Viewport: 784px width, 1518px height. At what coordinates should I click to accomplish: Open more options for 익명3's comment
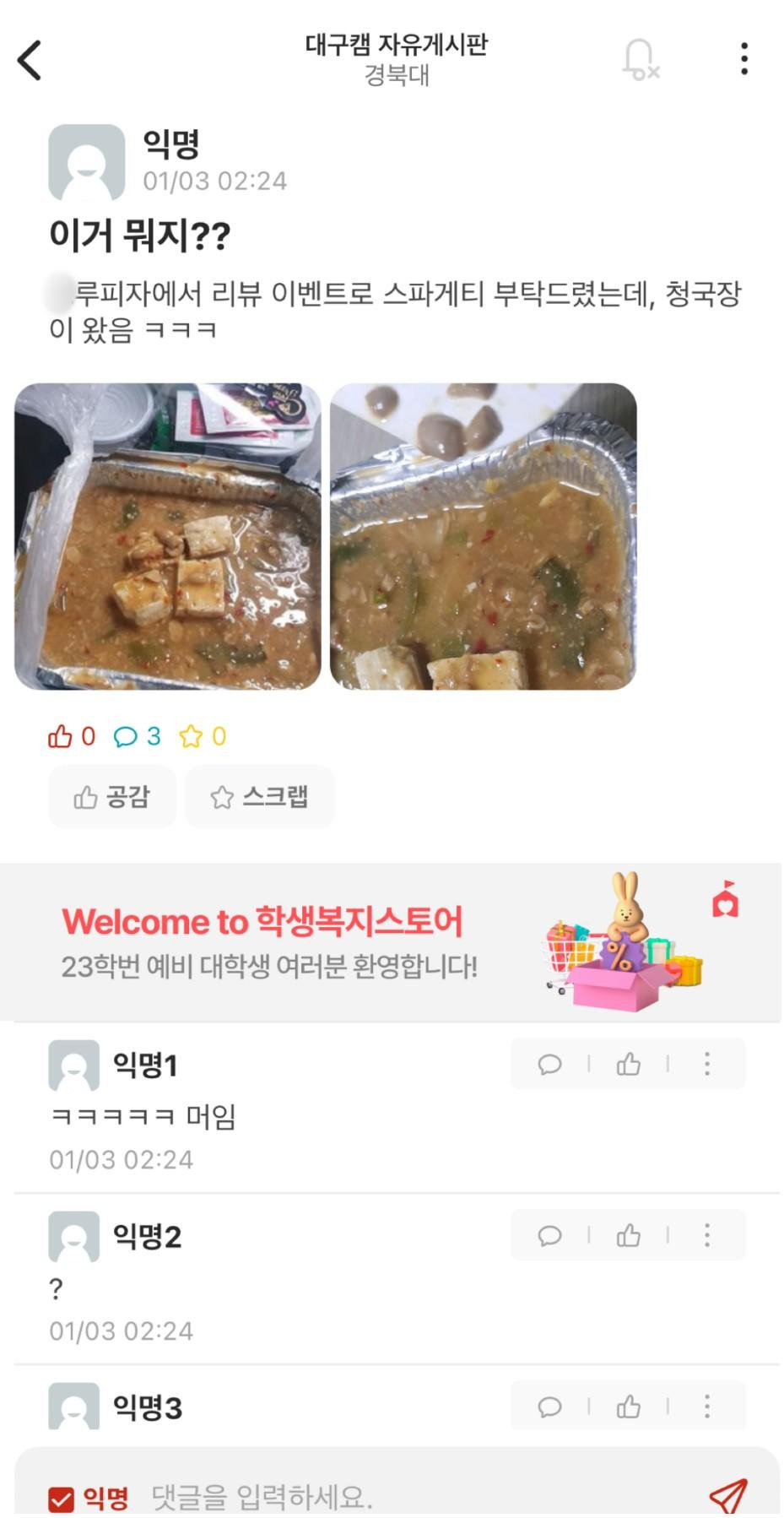(x=707, y=1407)
